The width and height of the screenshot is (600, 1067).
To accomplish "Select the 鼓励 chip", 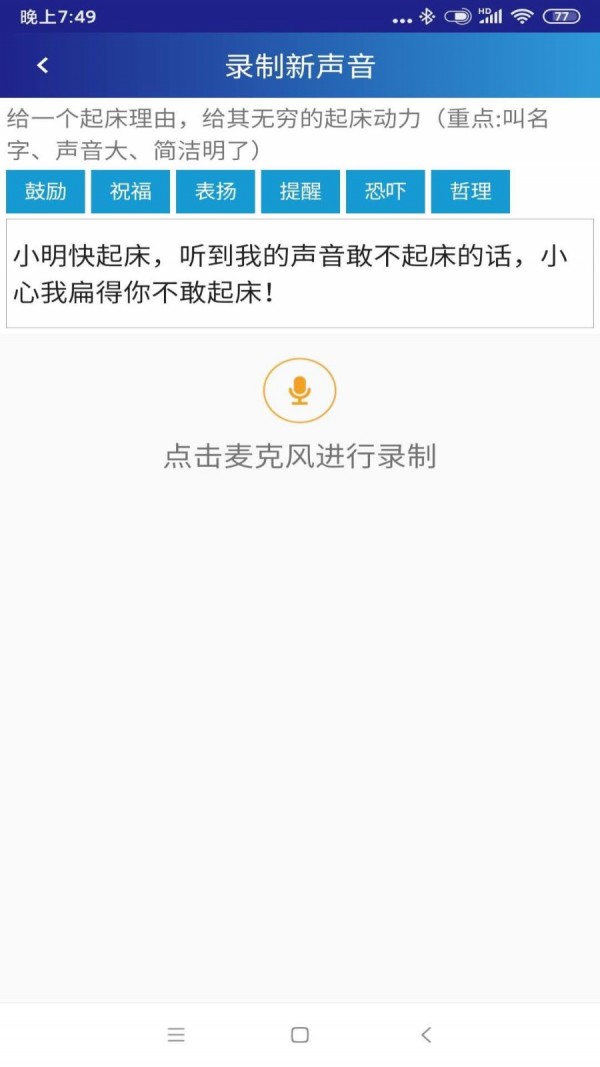I will tap(45, 191).
